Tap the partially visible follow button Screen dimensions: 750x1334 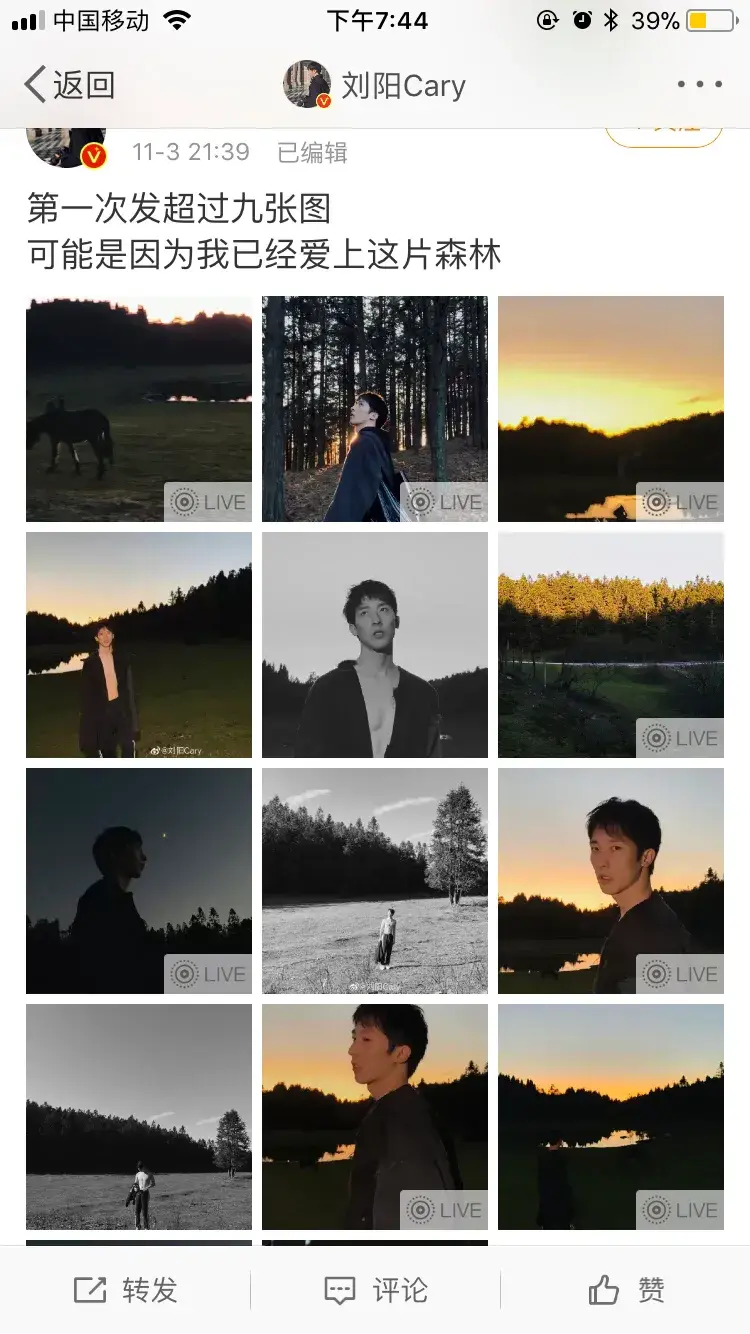(x=663, y=136)
